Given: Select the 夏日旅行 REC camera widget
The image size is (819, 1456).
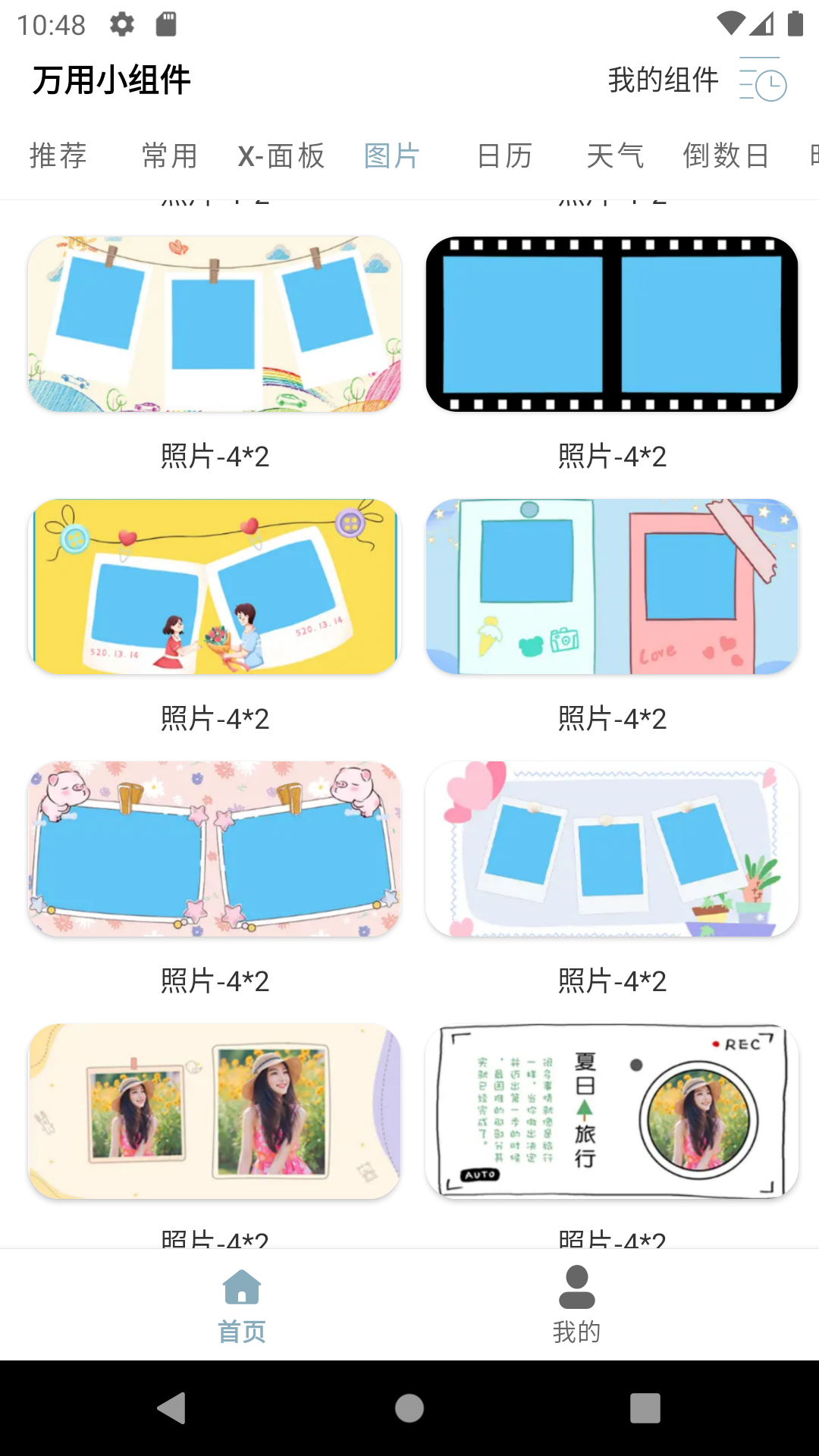Looking at the screenshot, I should pyautogui.click(x=612, y=1111).
